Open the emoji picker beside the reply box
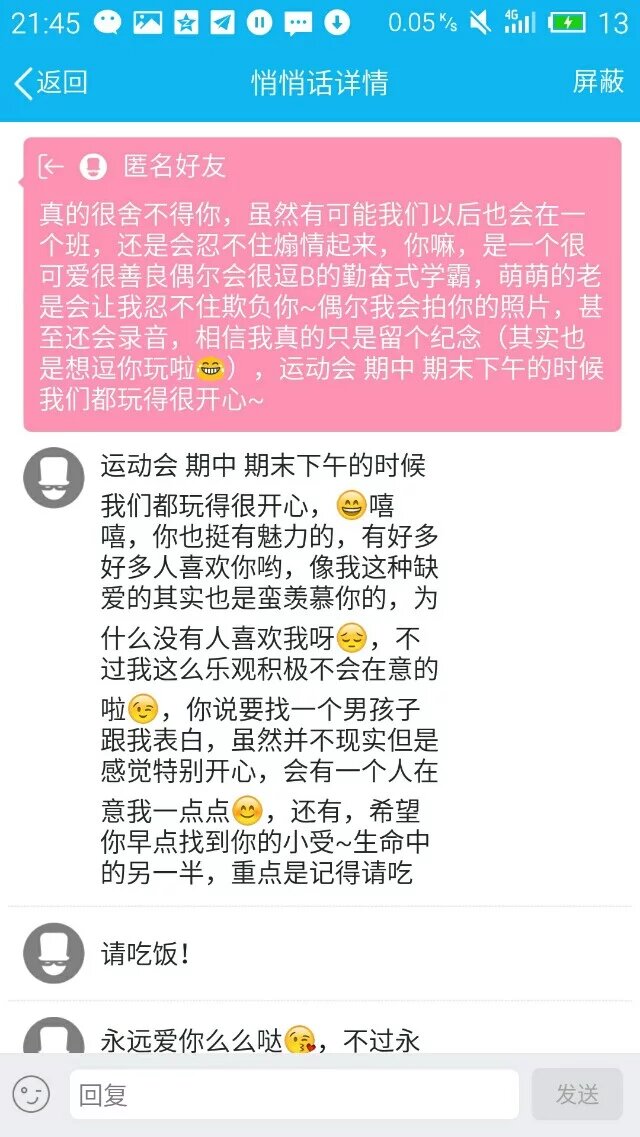Screen dimensions: 640x1137 tap(32, 1094)
